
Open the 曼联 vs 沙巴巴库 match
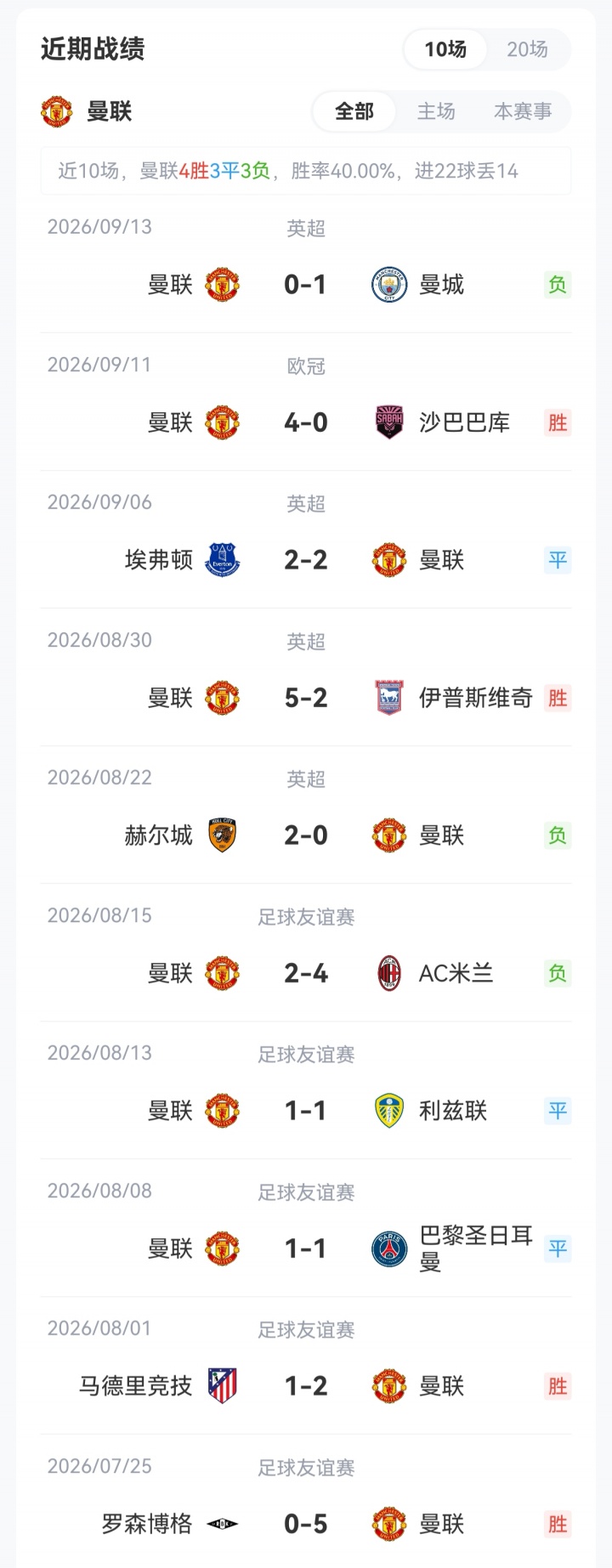click(x=306, y=402)
